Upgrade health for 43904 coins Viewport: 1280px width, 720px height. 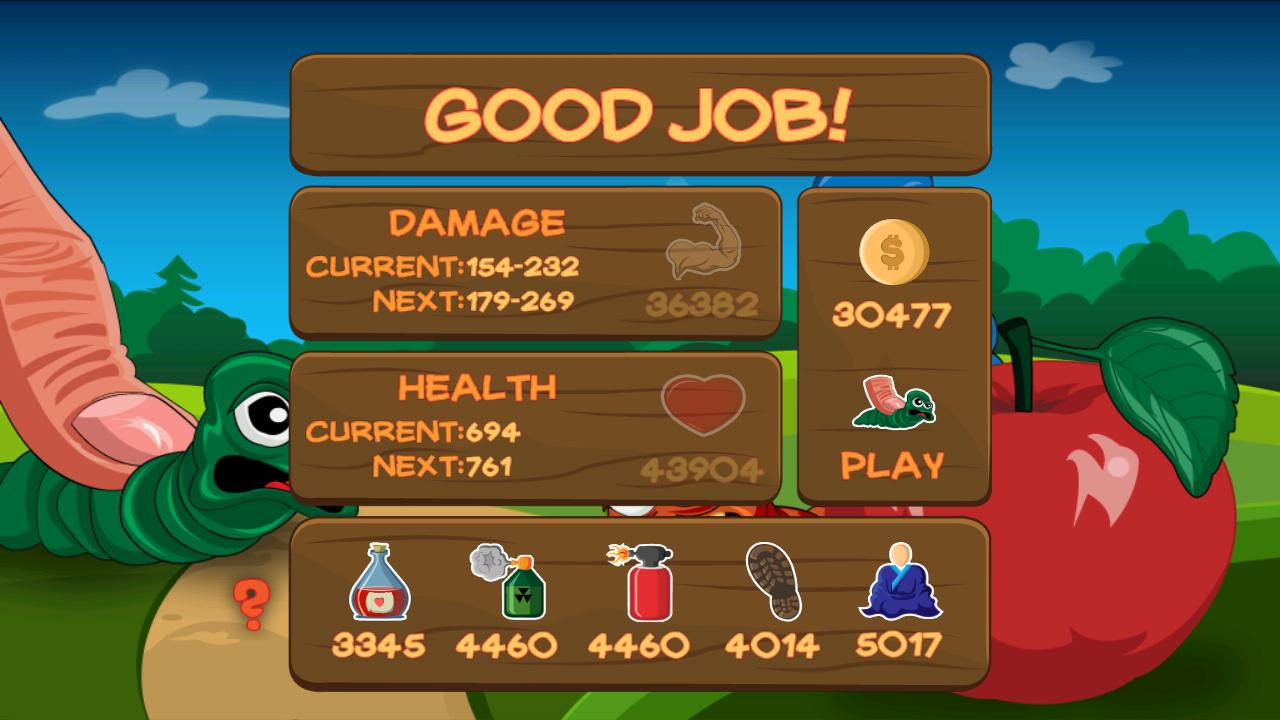pos(703,425)
